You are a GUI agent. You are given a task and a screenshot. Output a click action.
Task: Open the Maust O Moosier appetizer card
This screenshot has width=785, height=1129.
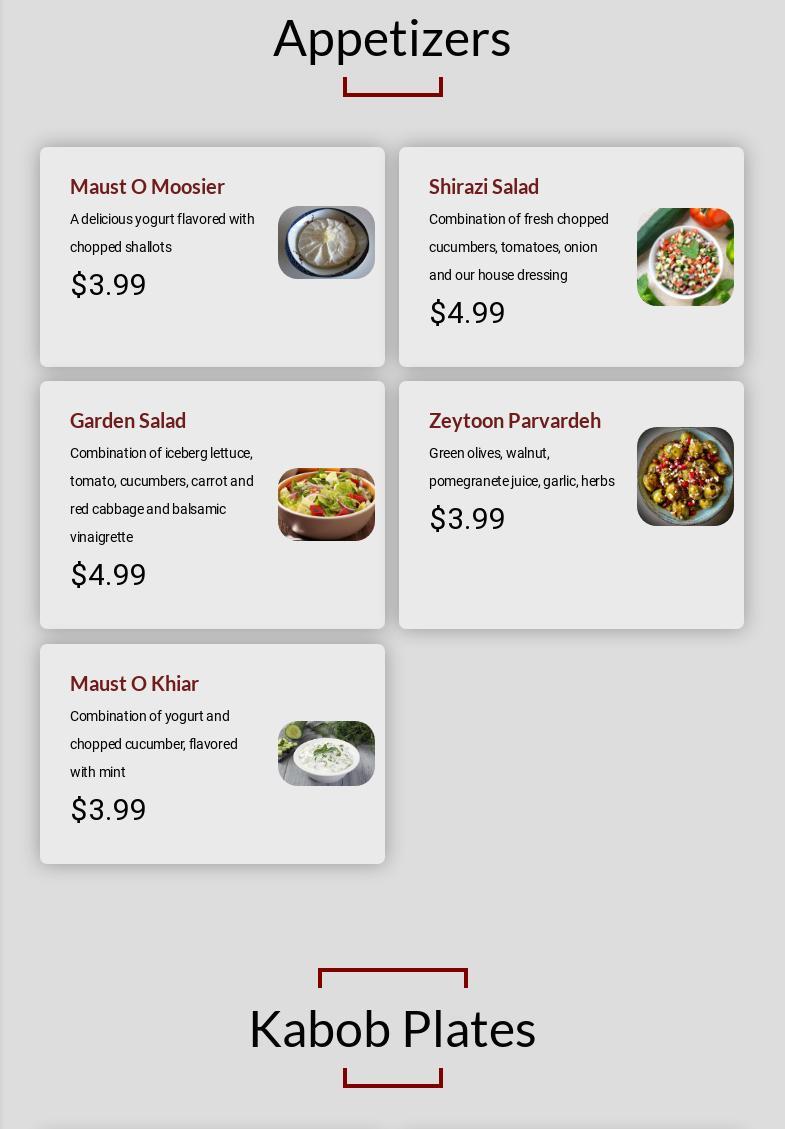point(212,257)
